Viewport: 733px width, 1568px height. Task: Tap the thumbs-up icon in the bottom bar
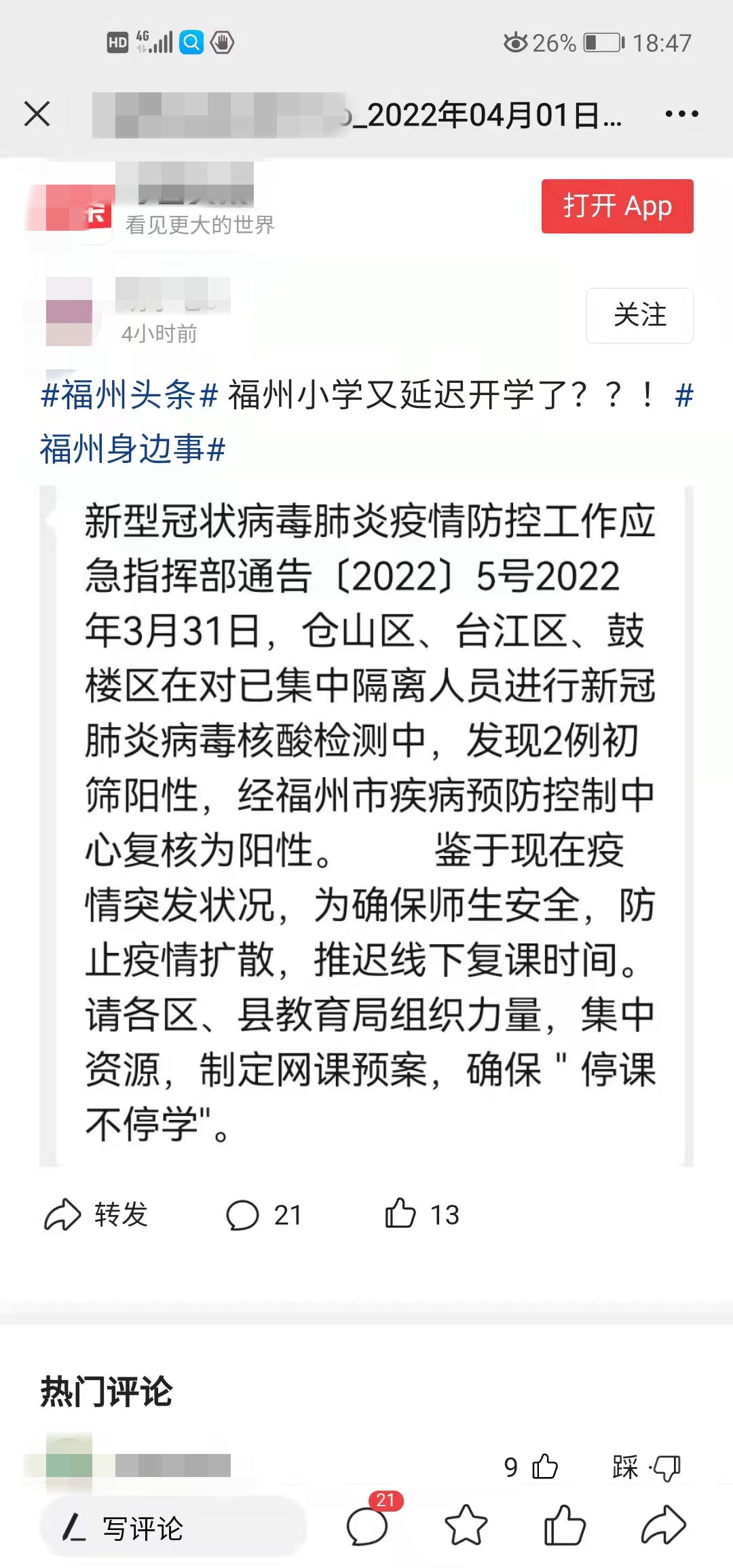pos(565,1525)
